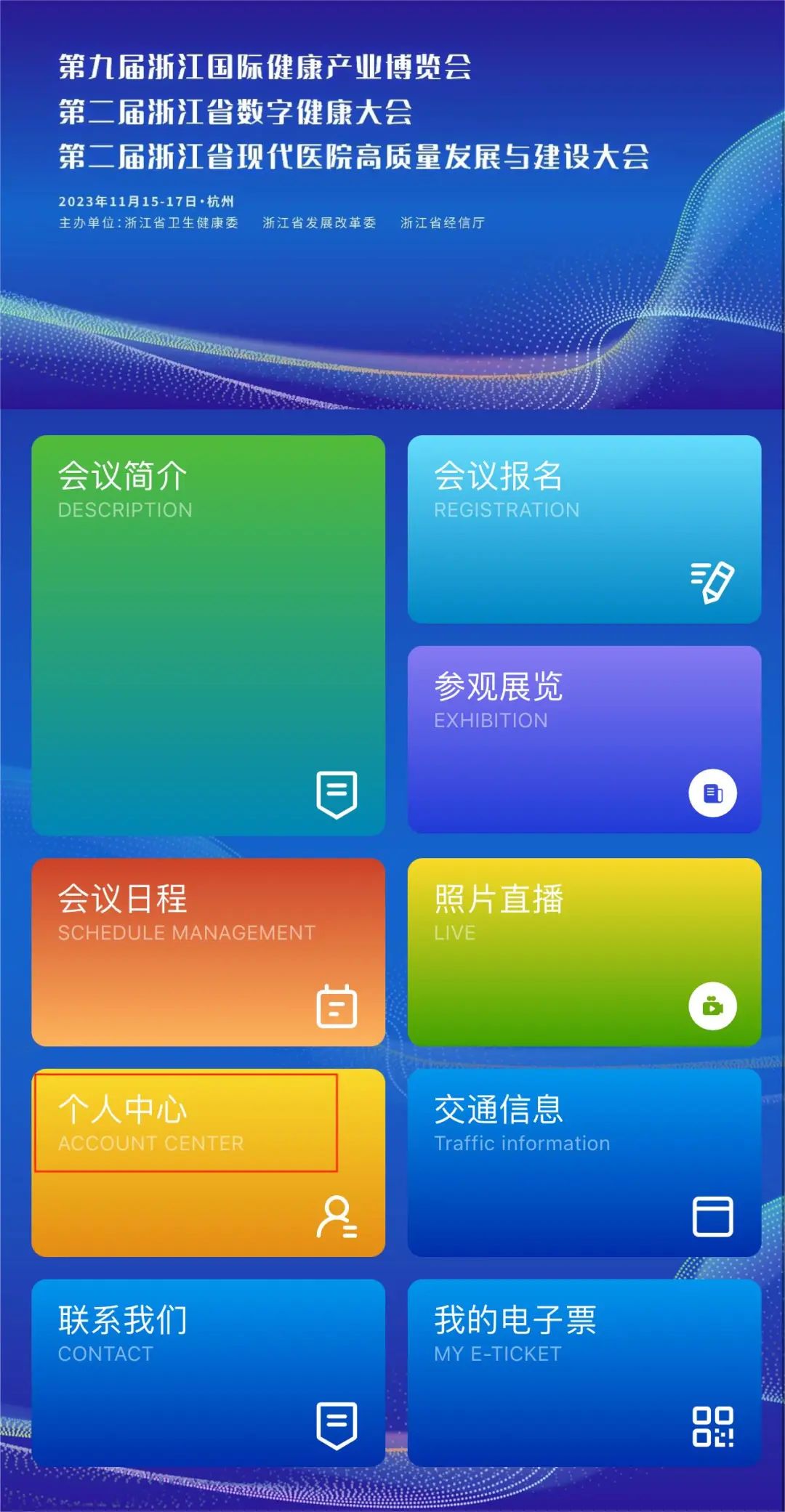Open 照片直播 Live photos
Viewport: 785px width, 1512px height.
coord(584,952)
